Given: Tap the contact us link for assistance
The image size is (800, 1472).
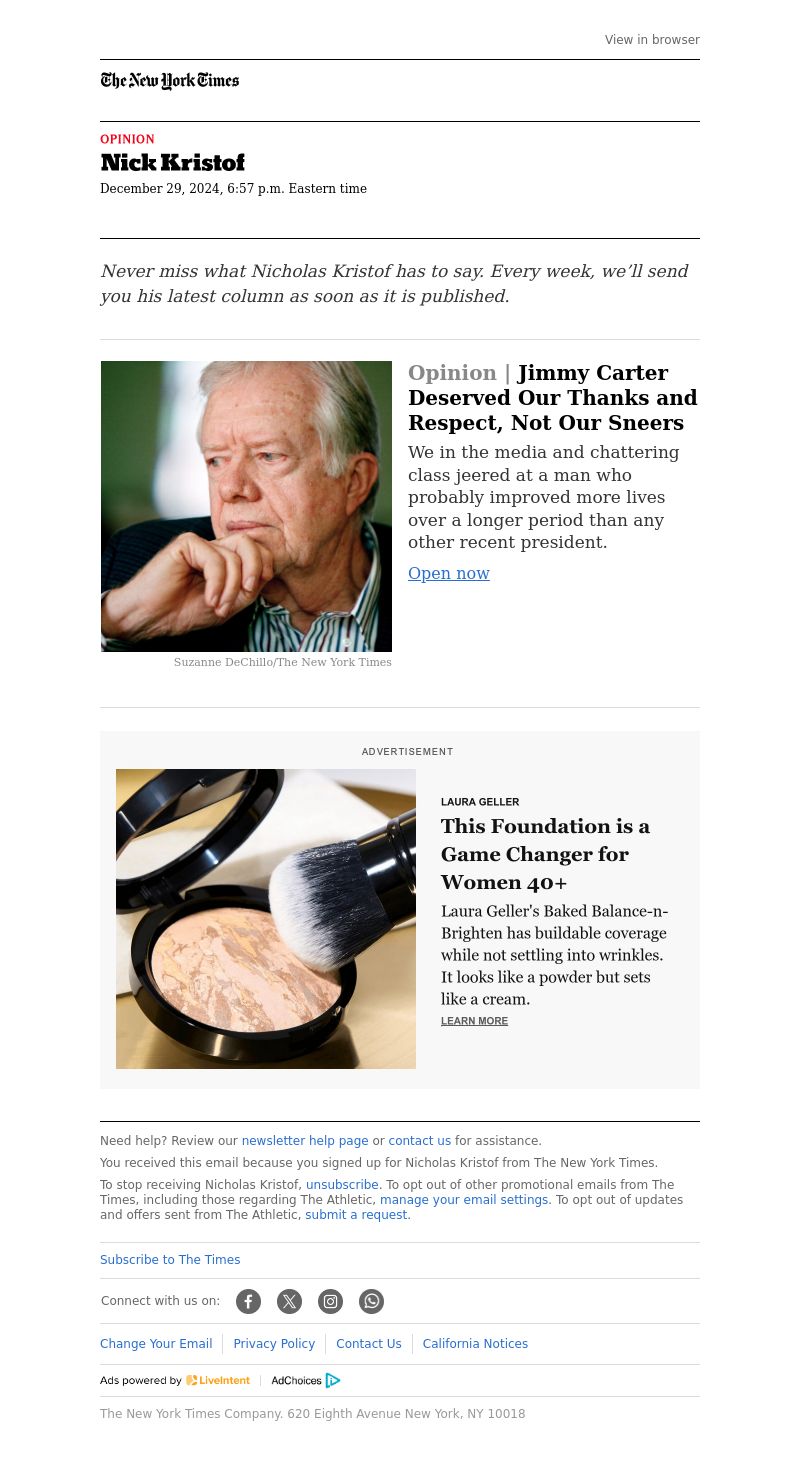Looking at the screenshot, I should click(419, 1141).
